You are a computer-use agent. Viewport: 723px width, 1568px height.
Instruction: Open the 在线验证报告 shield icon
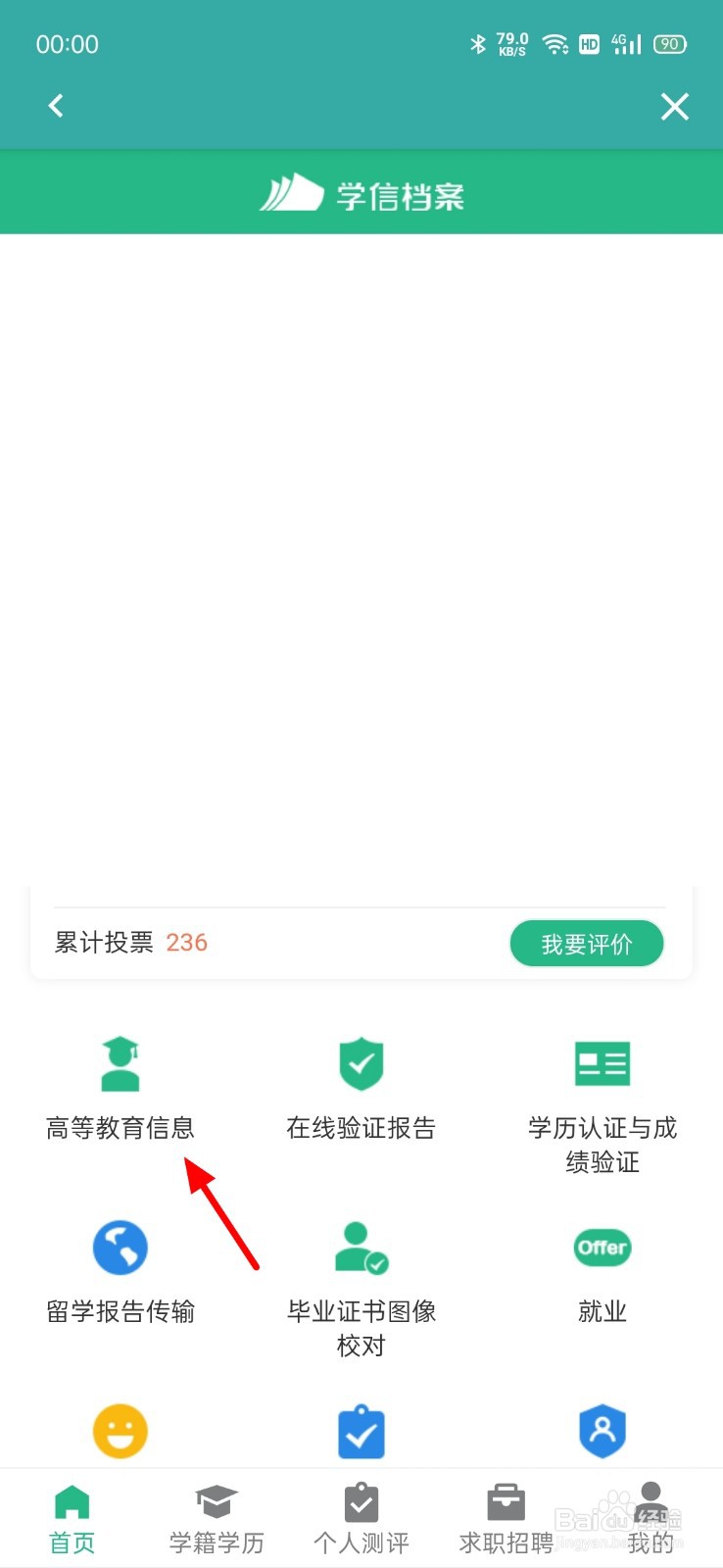coord(361,1063)
